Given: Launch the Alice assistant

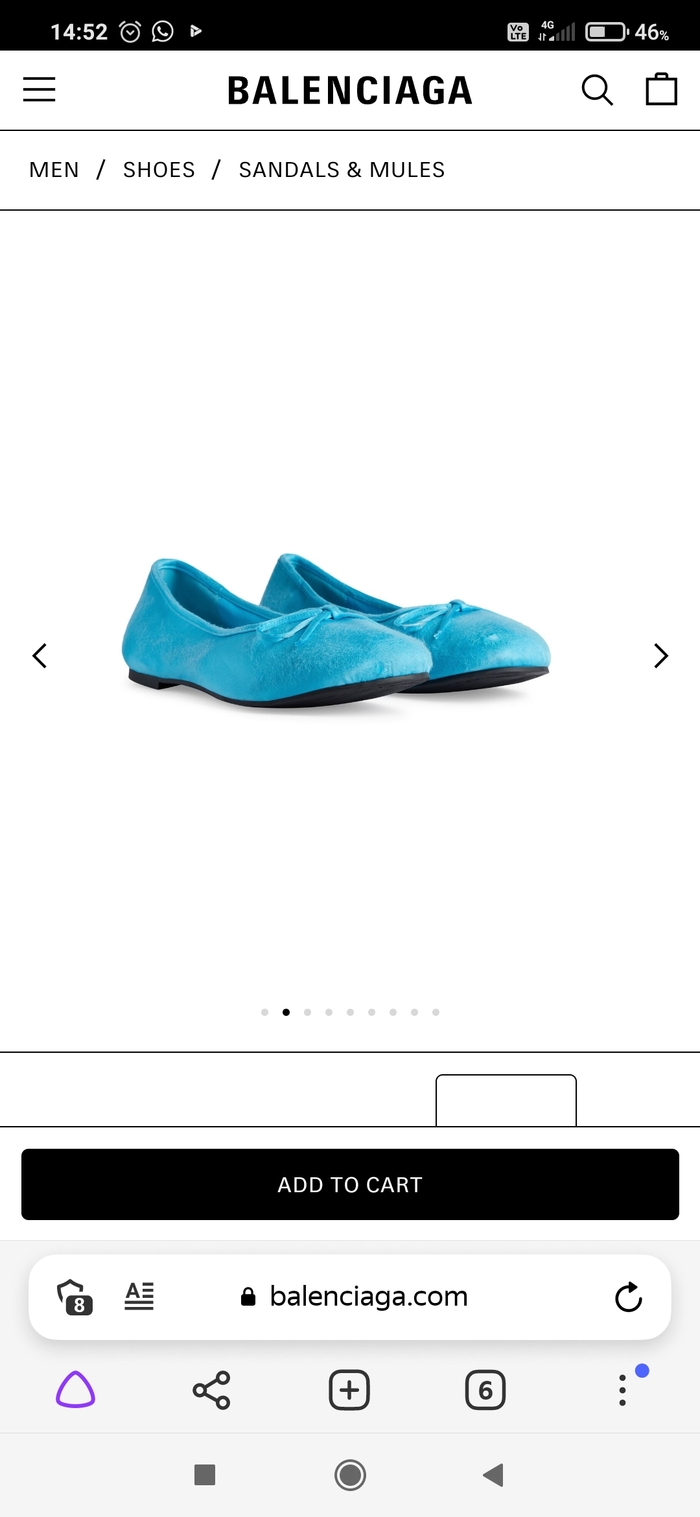Looking at the screenshot, I should pos(75,1390).
